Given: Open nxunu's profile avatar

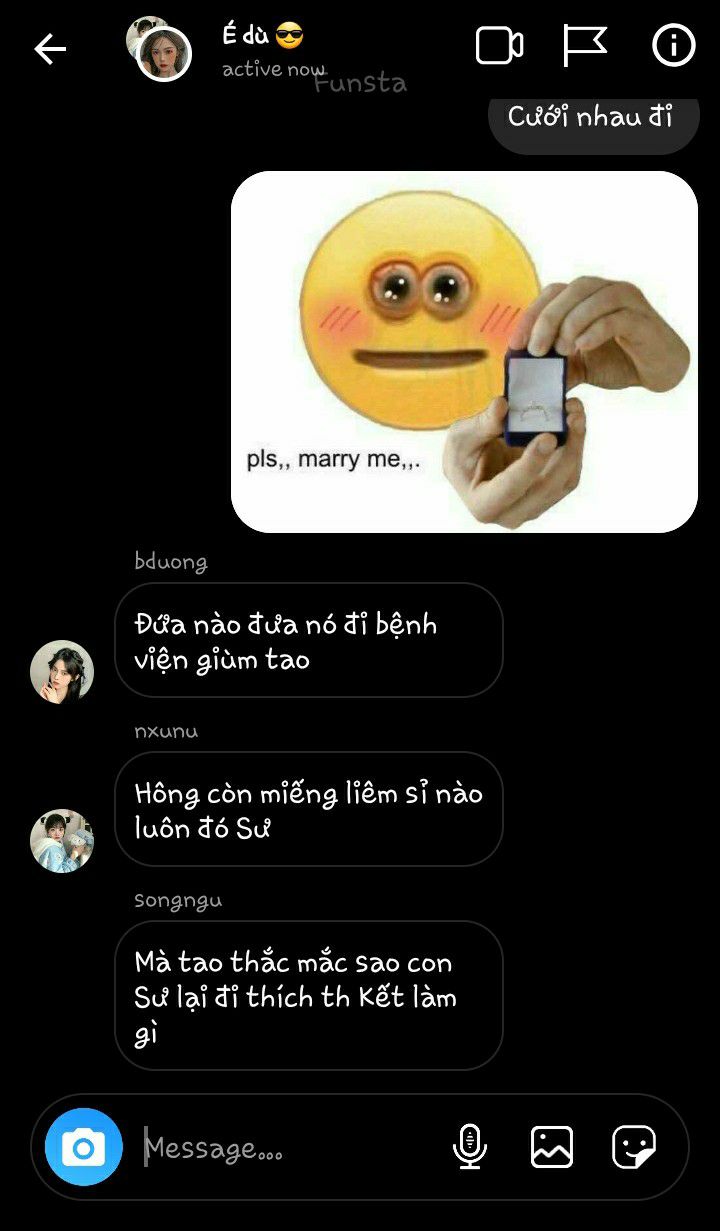Looking at the screenshot, I should [62, 841].
